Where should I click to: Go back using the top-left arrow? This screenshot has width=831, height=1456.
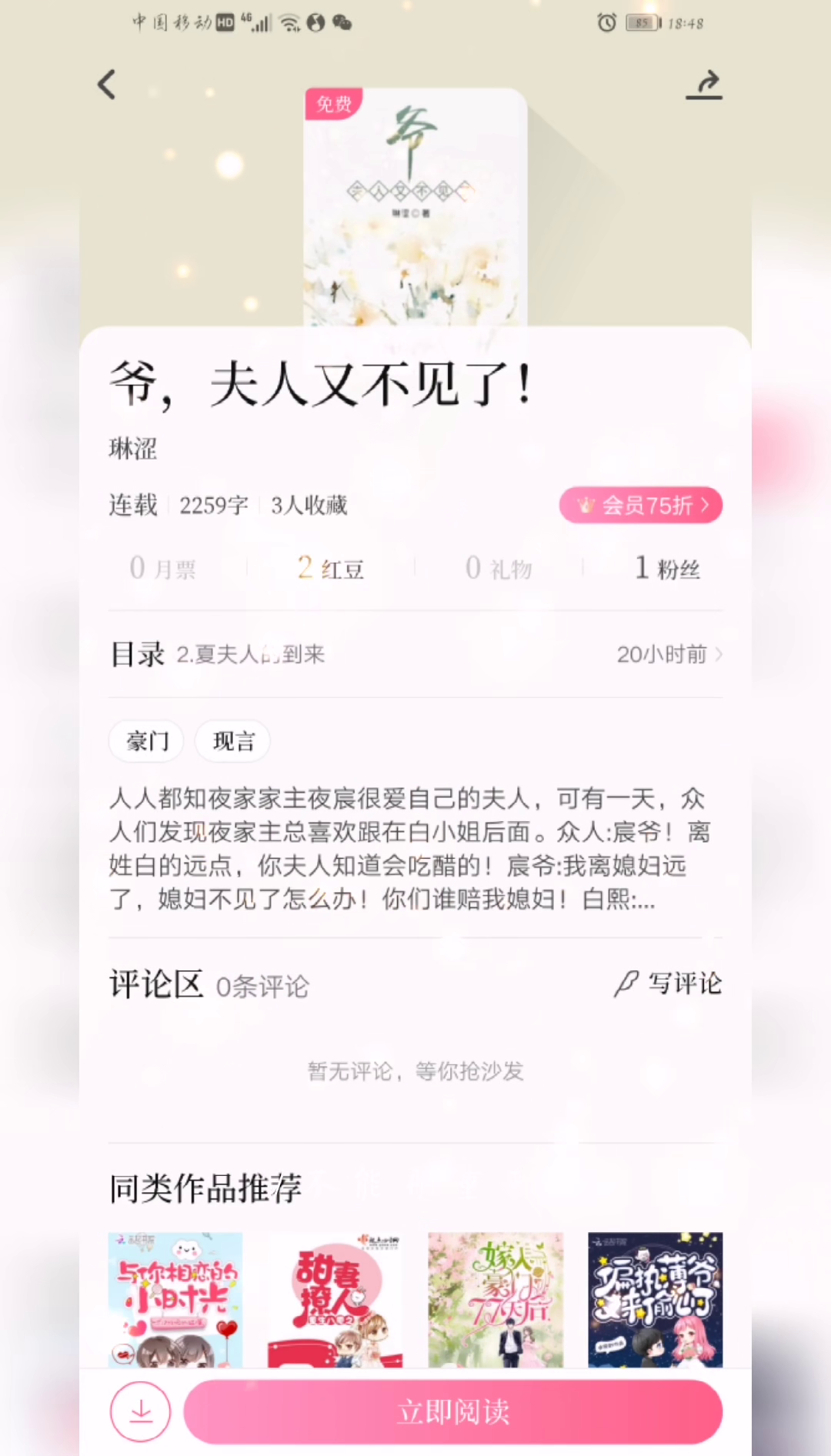[x=107, y=85]
